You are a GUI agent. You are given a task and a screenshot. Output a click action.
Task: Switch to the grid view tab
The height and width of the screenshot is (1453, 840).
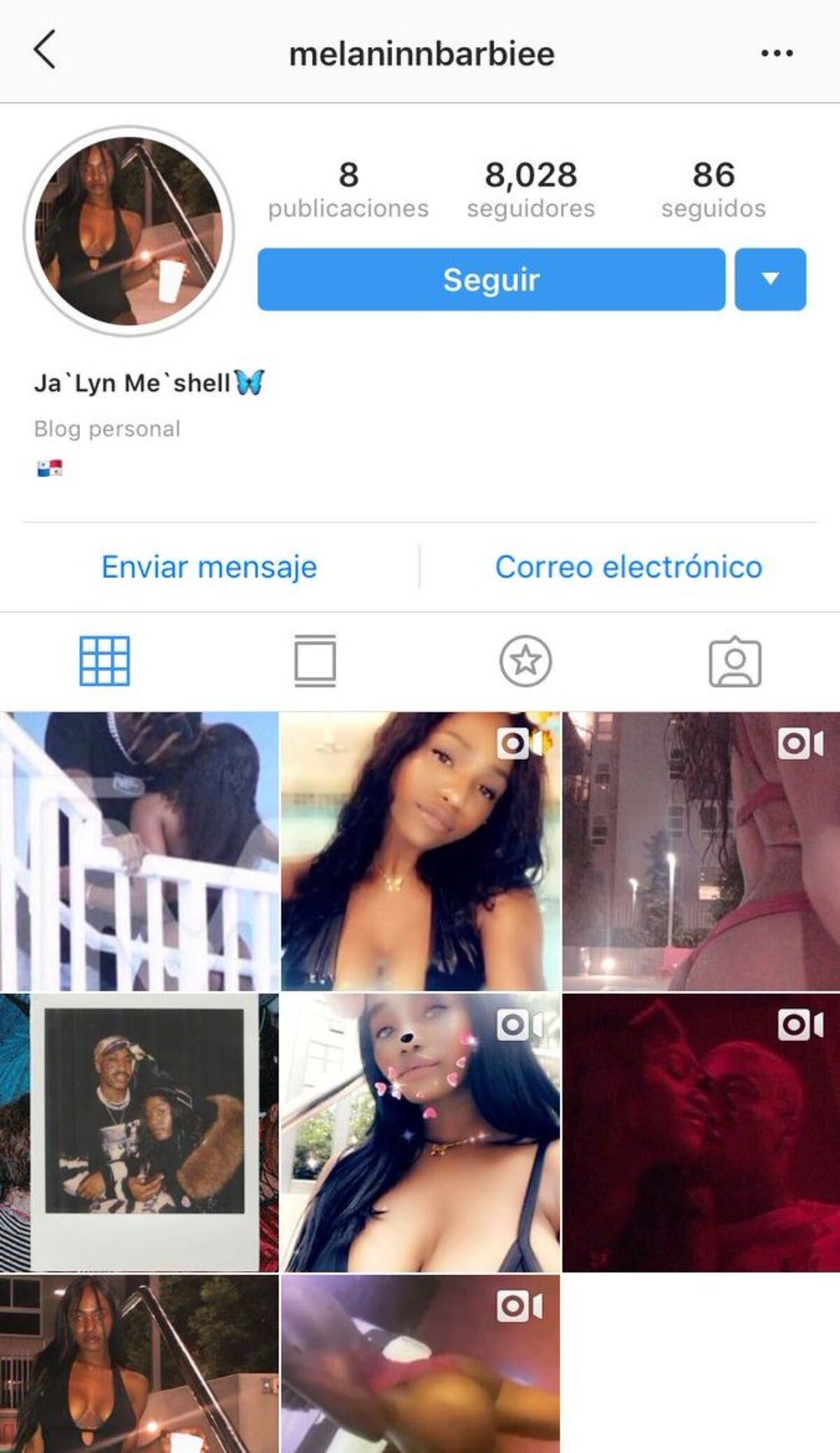click(104, 660)
